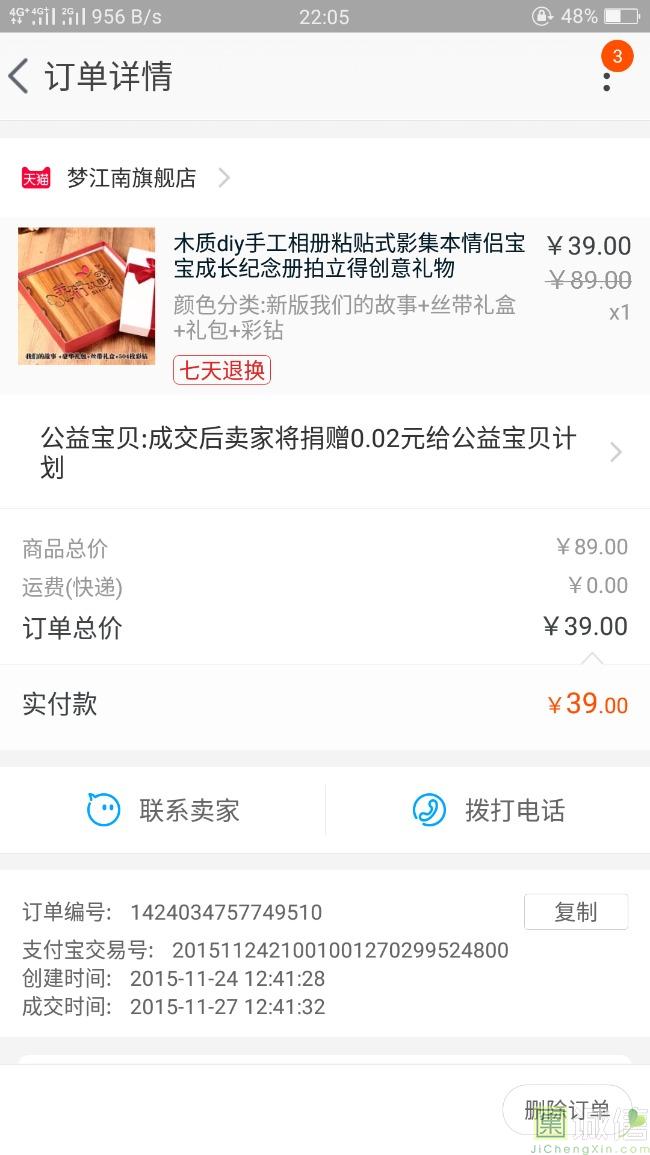Contact the seller via 联系卖家

pyautogui.click(x=163, y=810)
